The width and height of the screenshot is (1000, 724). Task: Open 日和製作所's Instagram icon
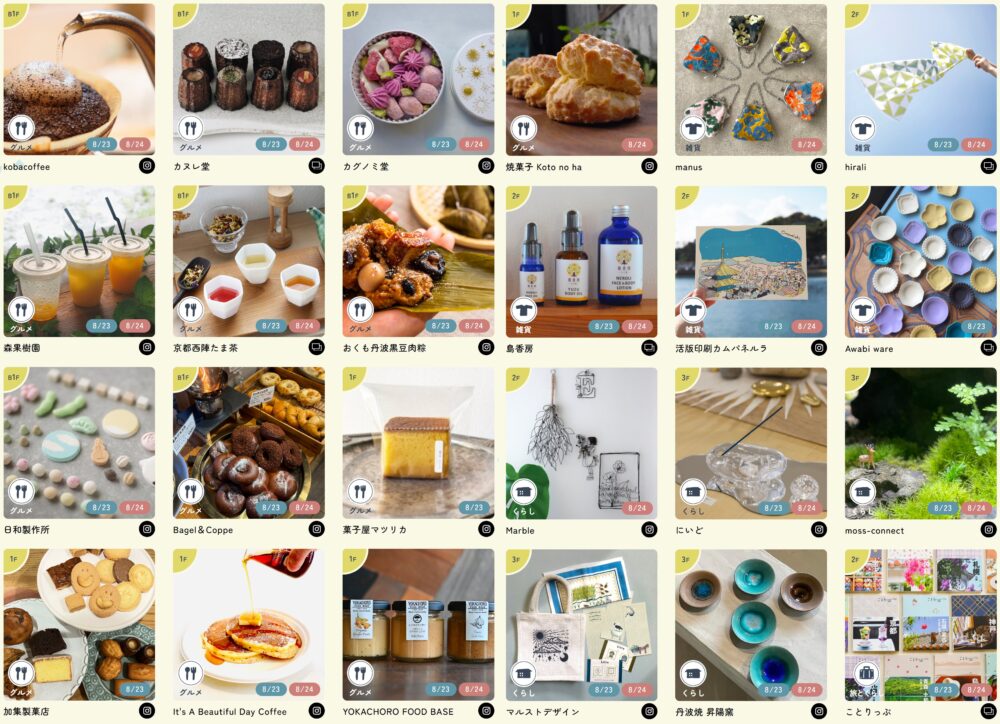pos(147,529)
